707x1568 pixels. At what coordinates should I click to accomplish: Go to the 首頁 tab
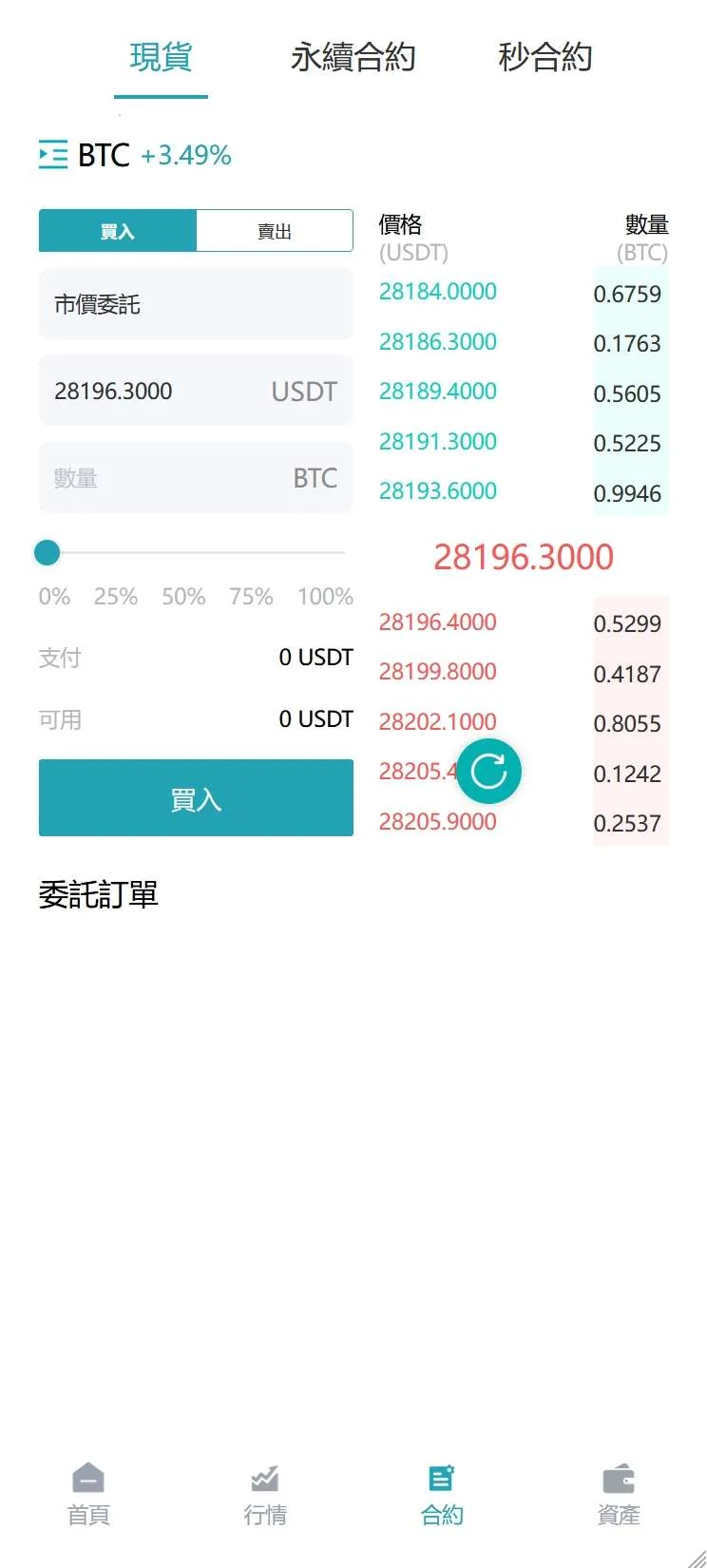tap(88, 1494)
